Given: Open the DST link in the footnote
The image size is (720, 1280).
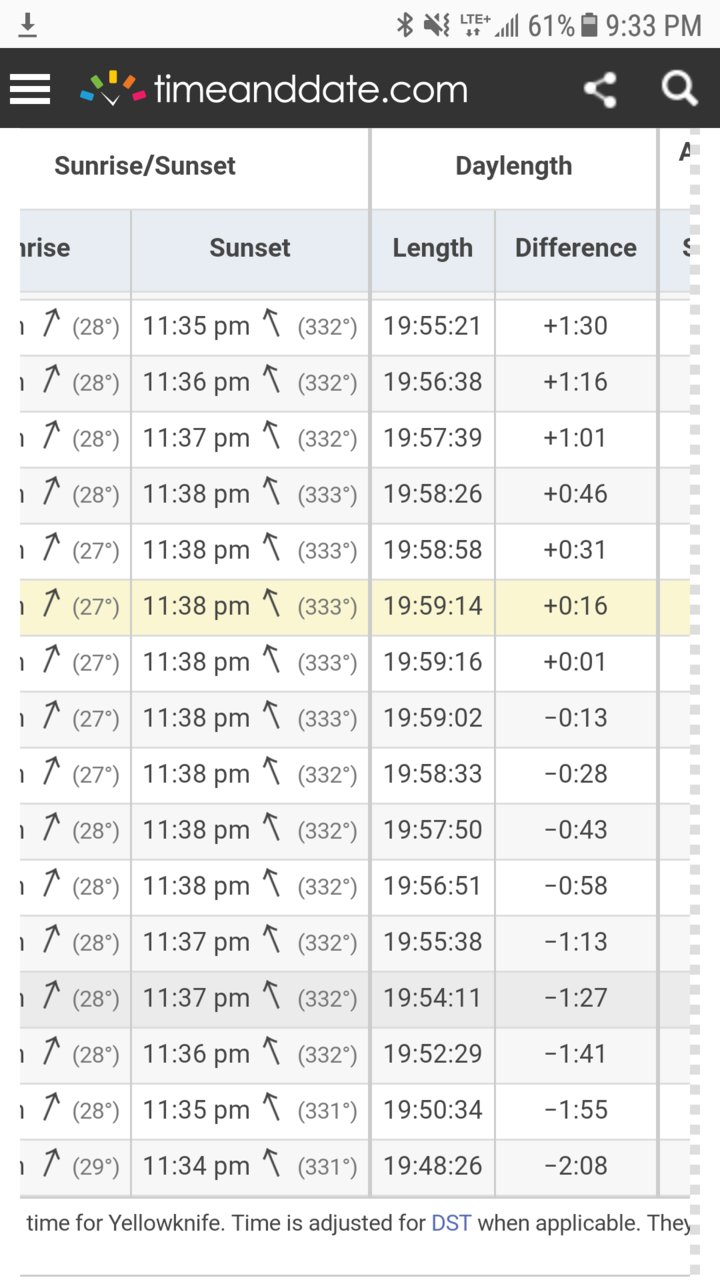Looking at the screenshot, I should coord(451,1222).
